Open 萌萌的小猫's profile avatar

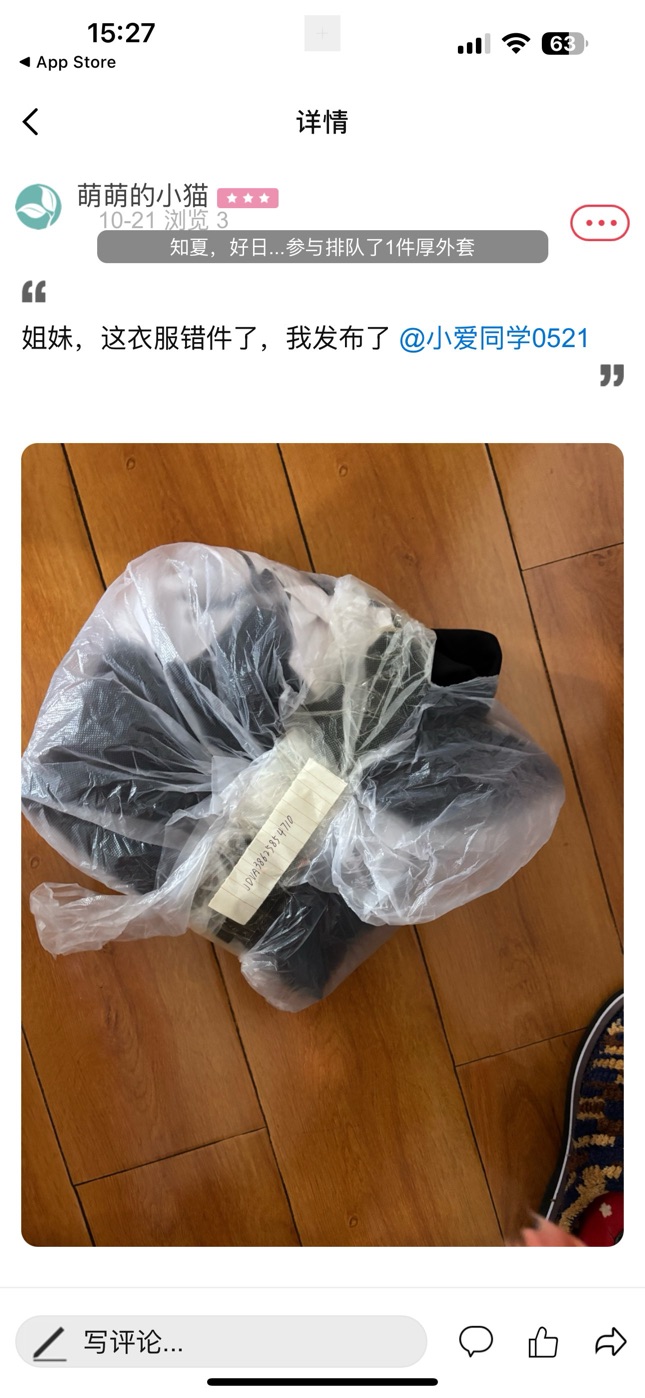click(x=38, y=206)
